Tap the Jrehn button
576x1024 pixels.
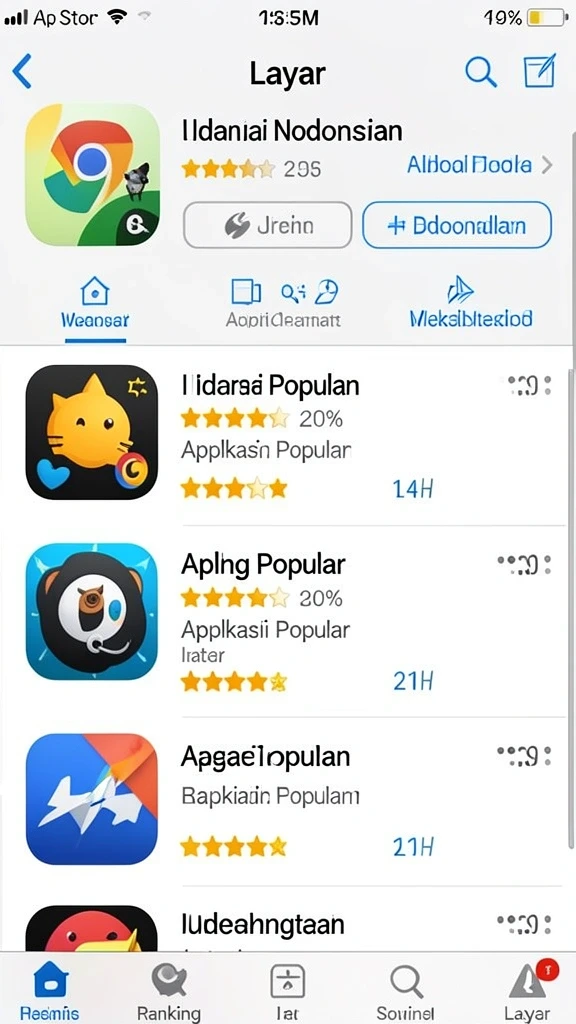(x=268, y=225)
